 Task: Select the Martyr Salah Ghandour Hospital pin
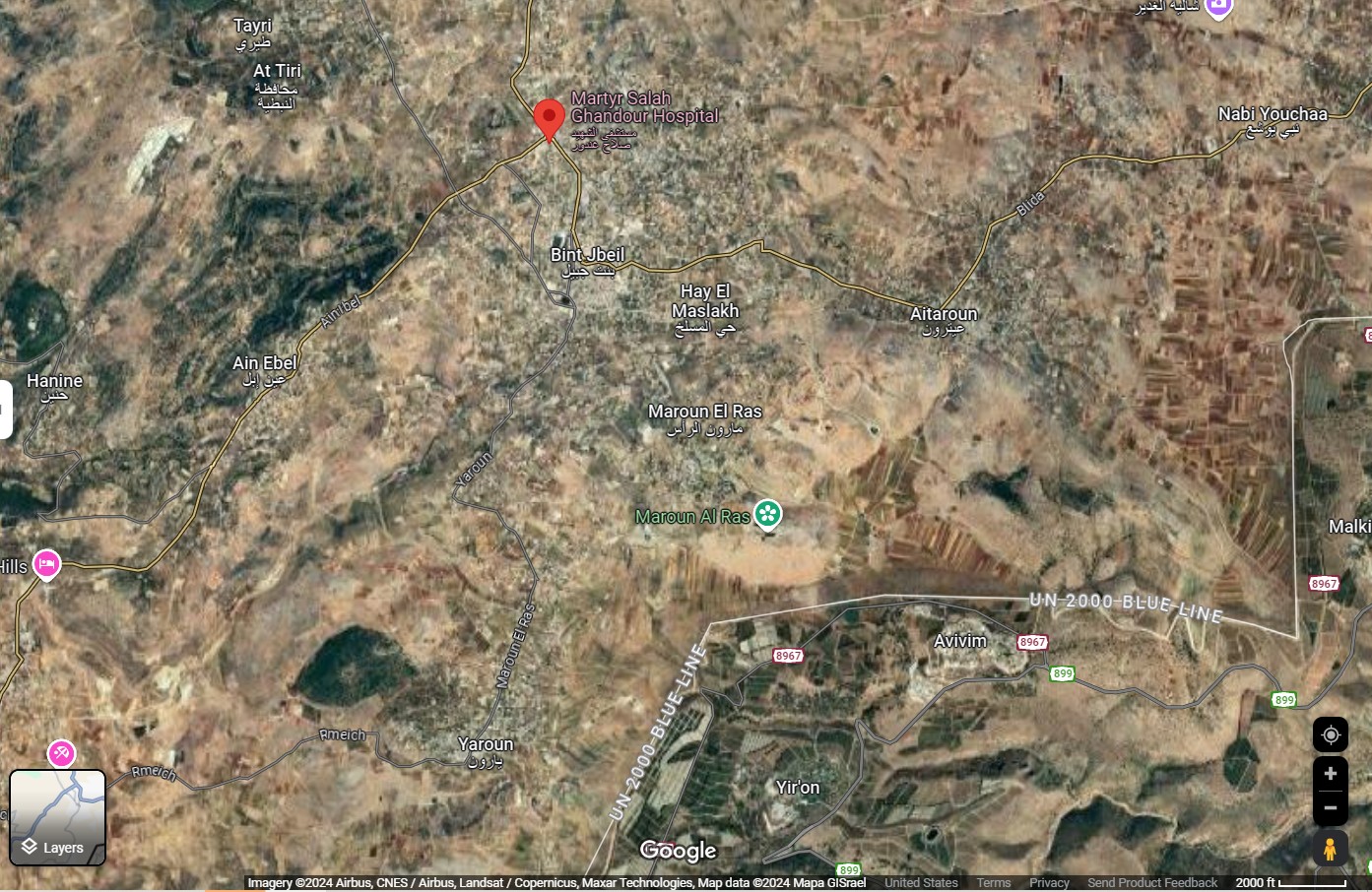pyautogui.click(x=549, y=121)
